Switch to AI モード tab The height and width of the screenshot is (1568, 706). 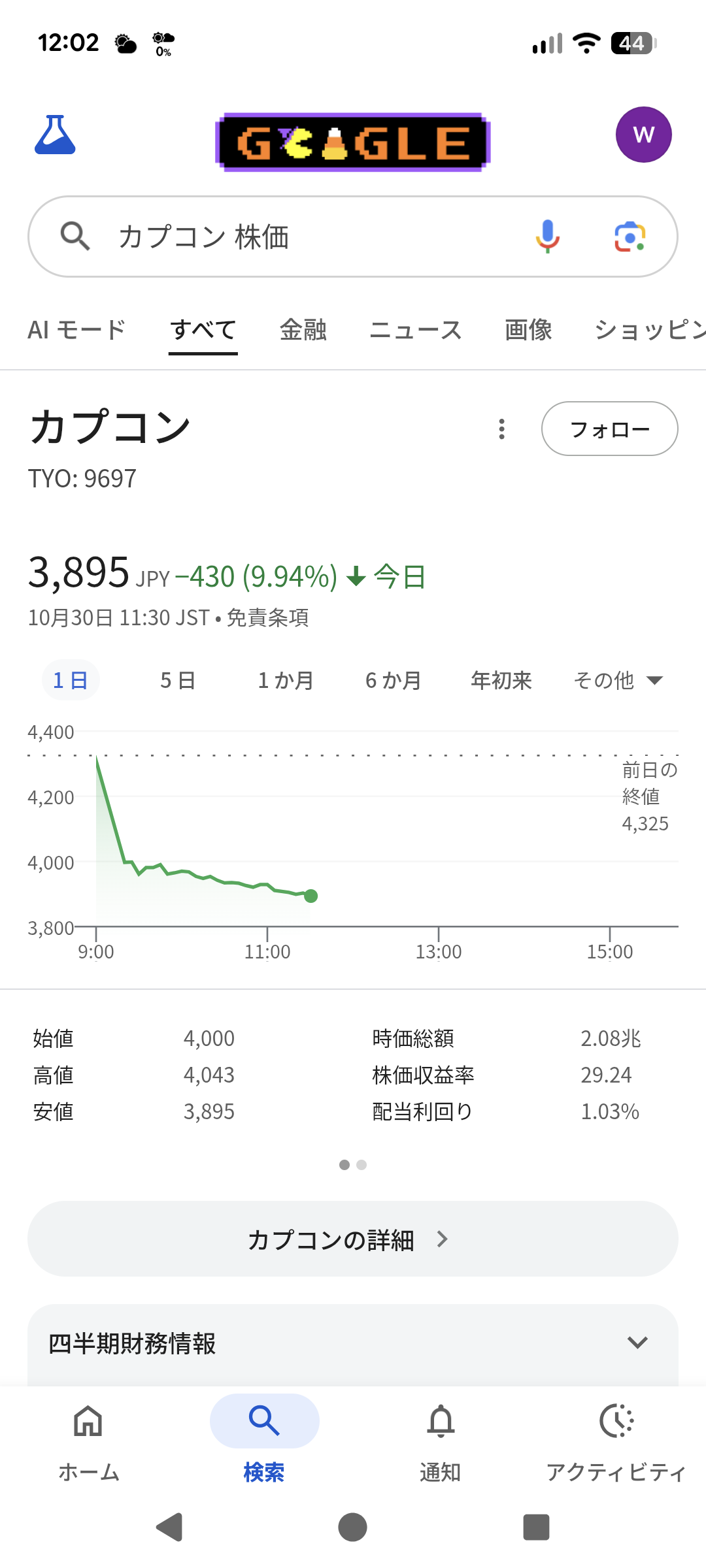click(x=76, y=330)
